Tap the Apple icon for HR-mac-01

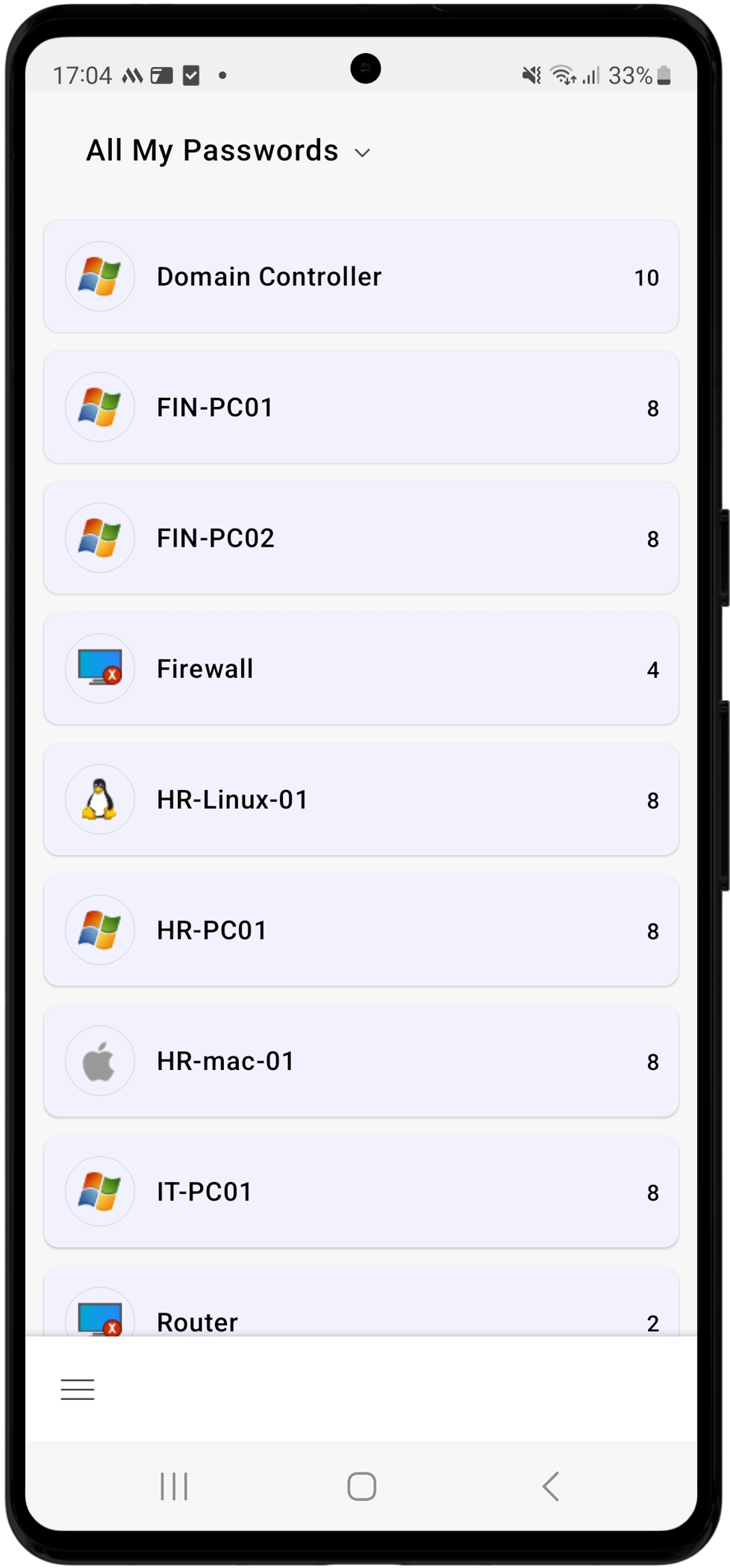pos(100,1060)
